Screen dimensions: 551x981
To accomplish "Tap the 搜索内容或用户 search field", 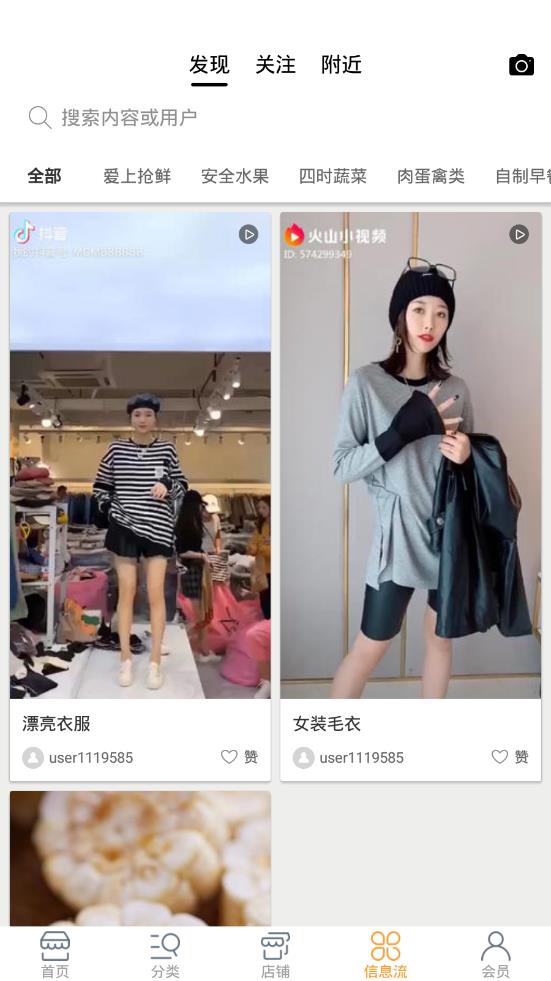I will click(275, 117).
